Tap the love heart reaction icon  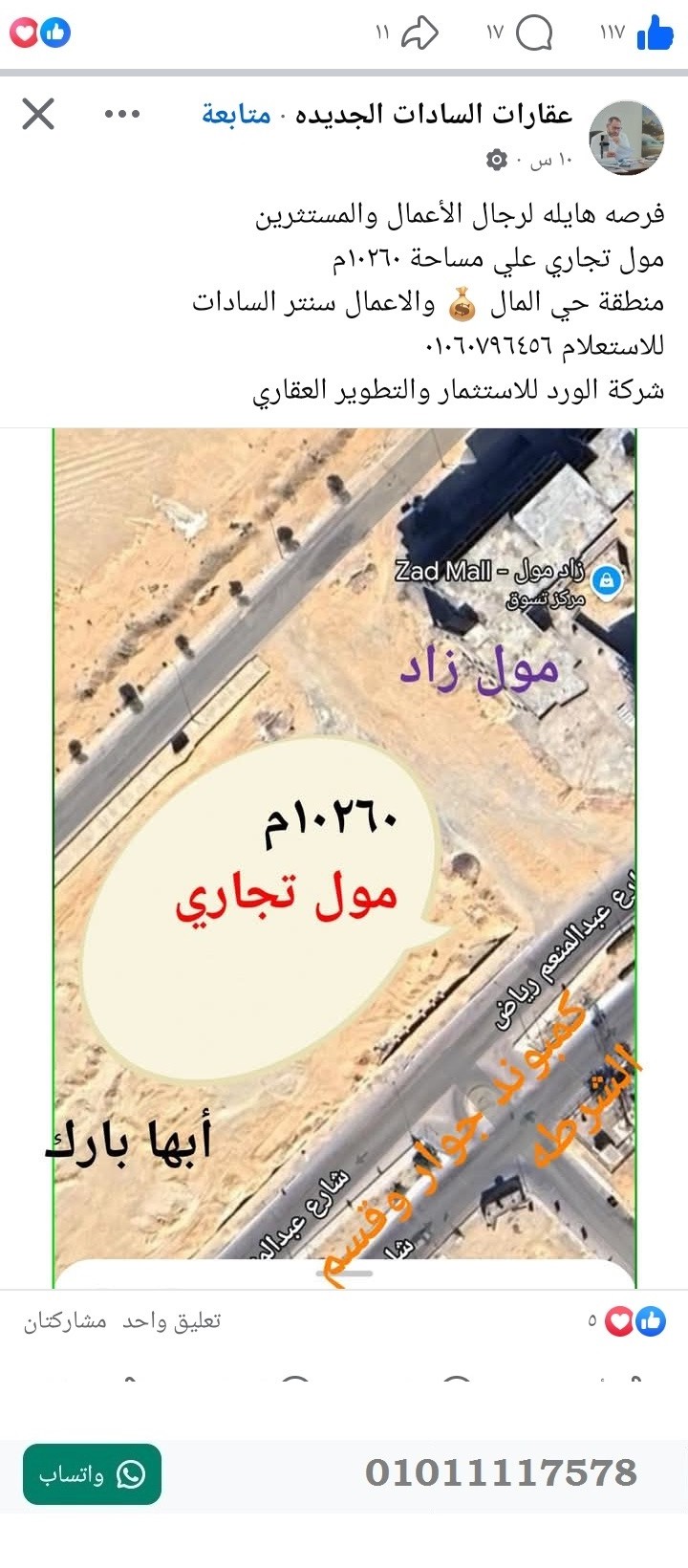[x=23, y=32]
